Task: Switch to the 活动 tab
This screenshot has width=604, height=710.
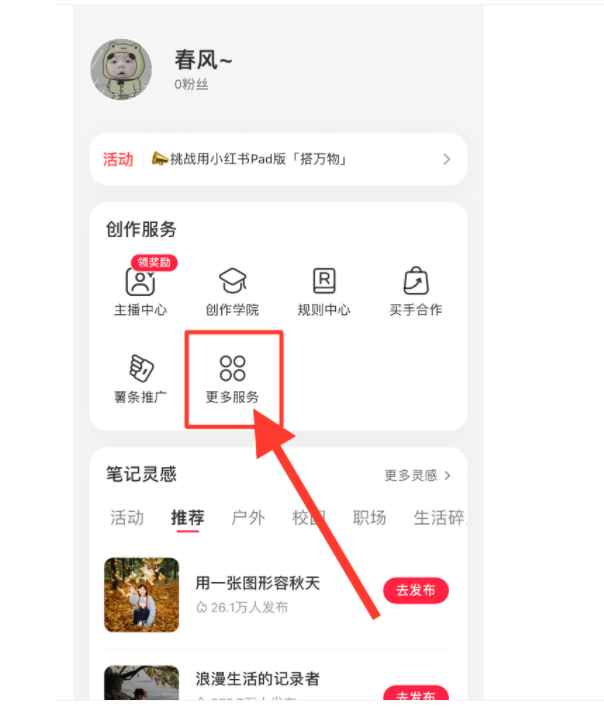Action: (127, 517)
